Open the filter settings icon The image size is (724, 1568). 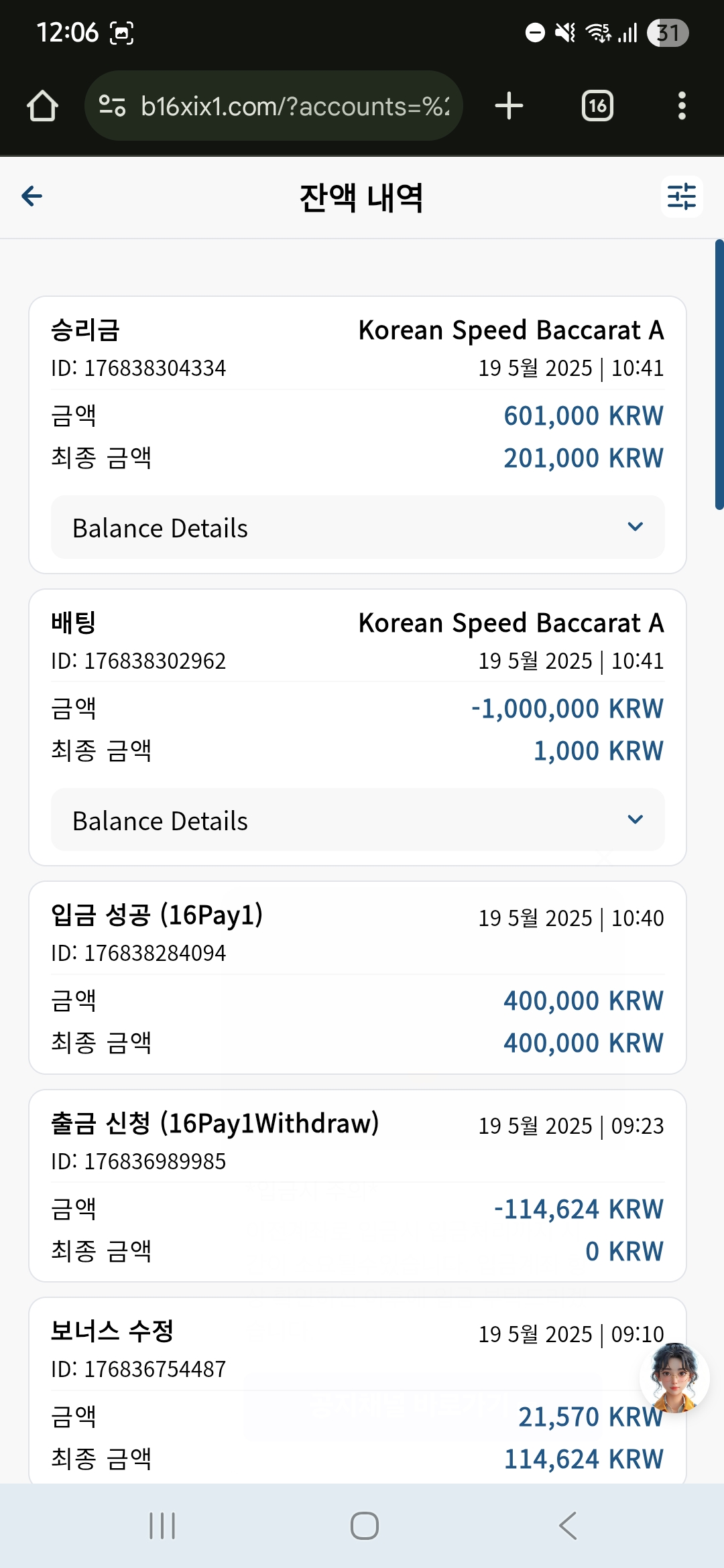[682, 197]
